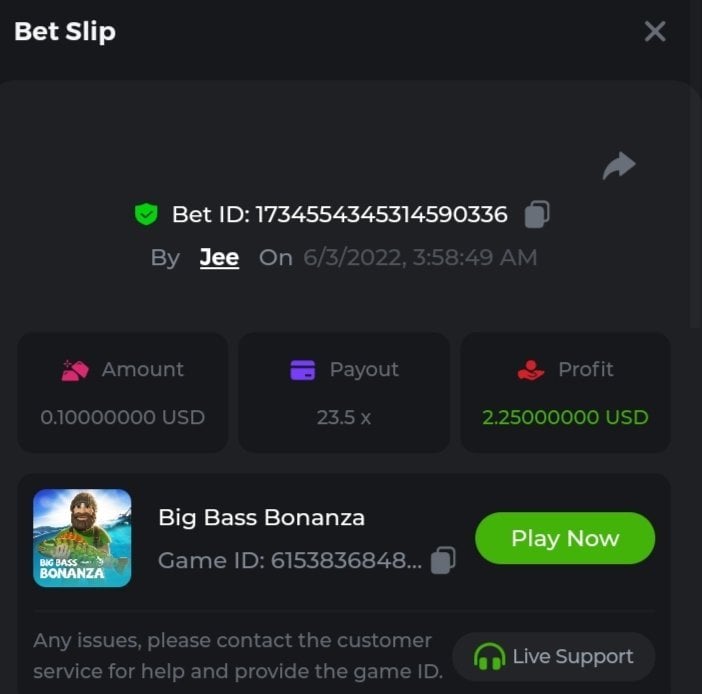Viewport: 702px width, 694px height.
Task: Open Jee's user profile
Action: 219,257
